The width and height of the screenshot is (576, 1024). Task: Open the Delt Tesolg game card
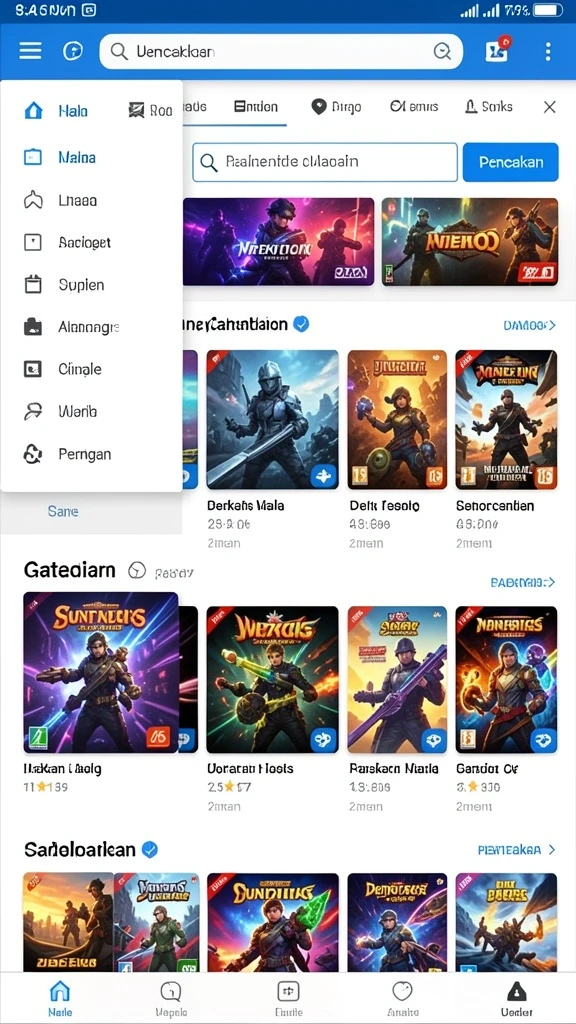[397, 449]
